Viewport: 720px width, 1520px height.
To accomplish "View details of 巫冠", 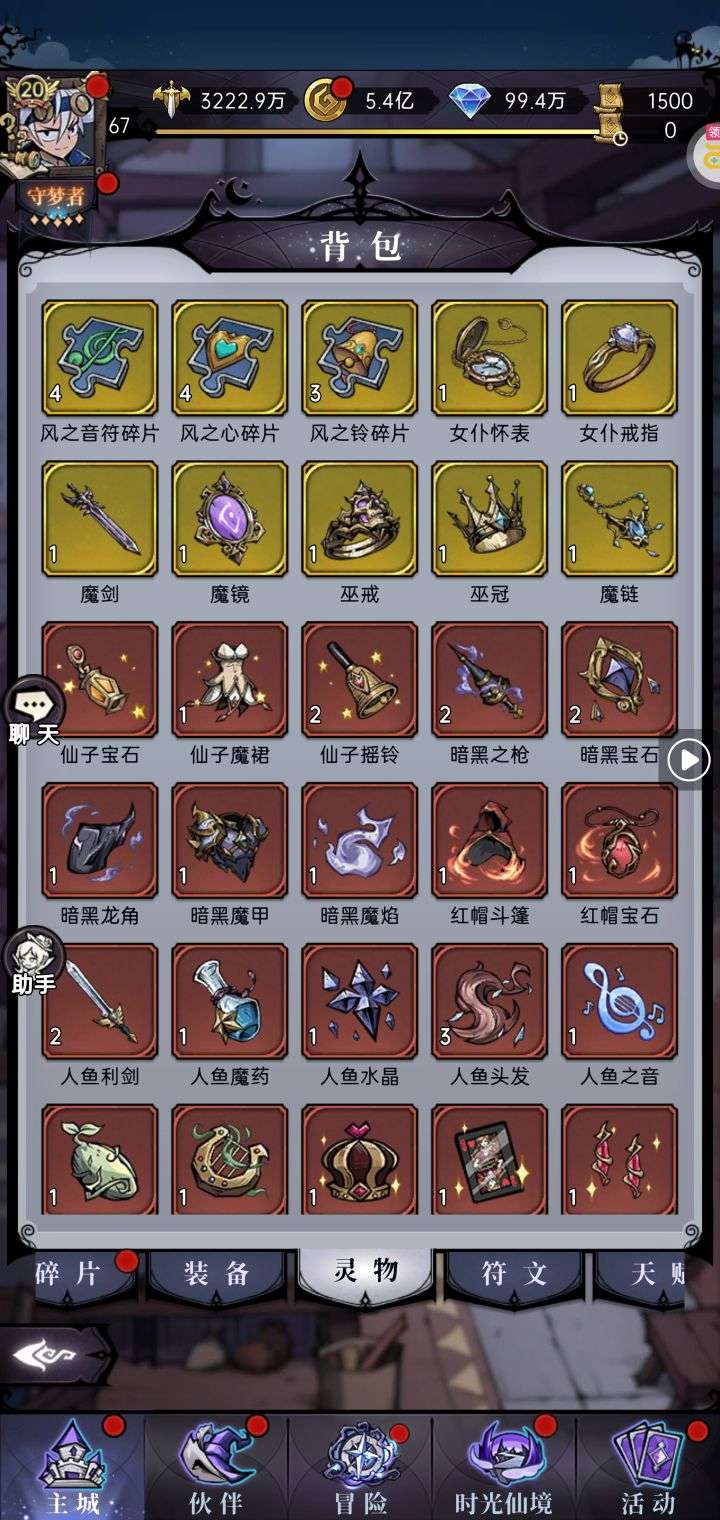I will 490,518.
